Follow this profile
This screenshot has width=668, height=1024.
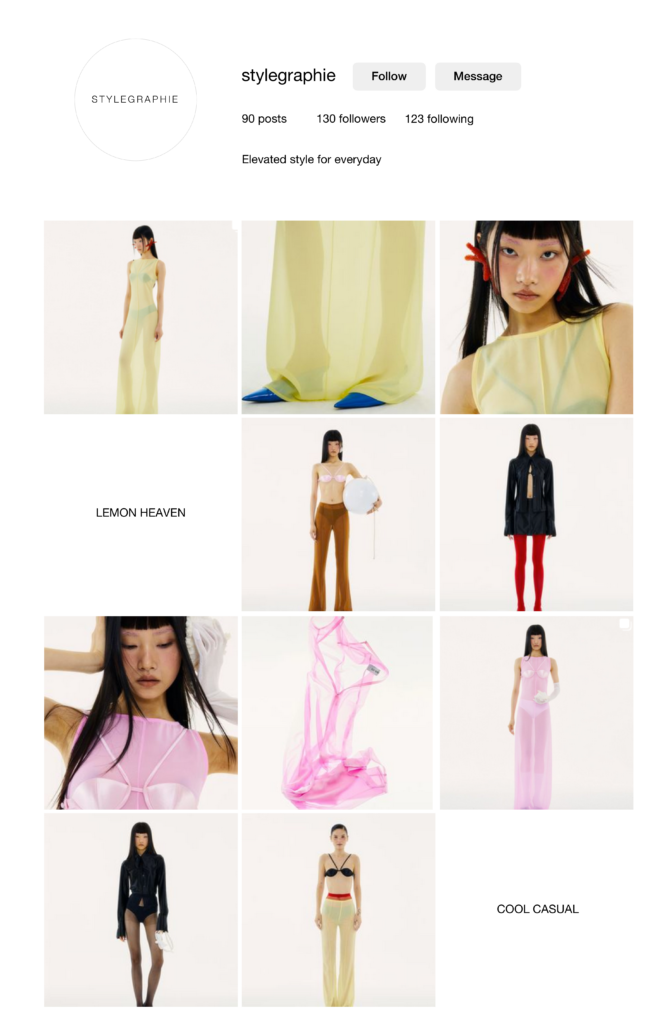pyautogui.click(x=389, y=76)
